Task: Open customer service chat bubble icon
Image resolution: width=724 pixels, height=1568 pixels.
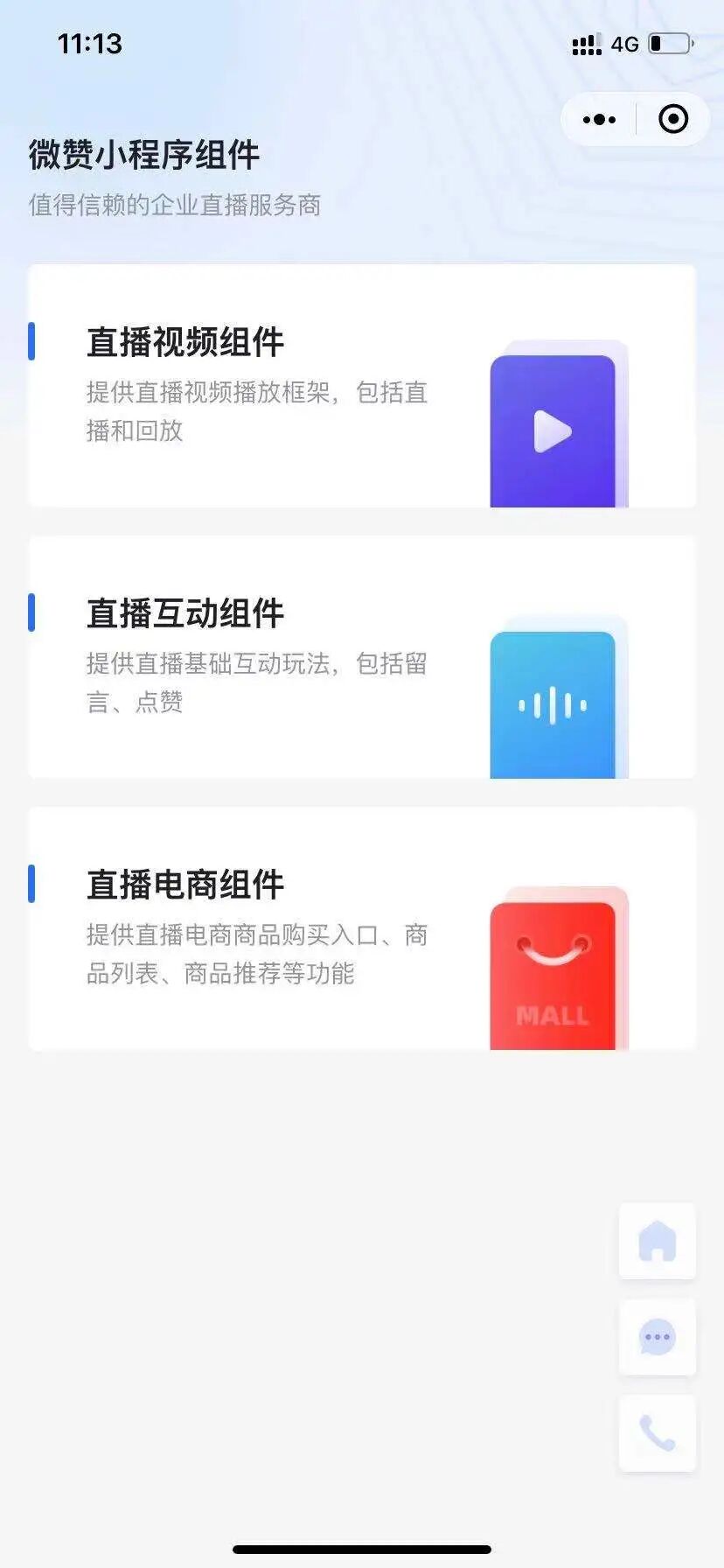Action: (x=658, y=1337)
